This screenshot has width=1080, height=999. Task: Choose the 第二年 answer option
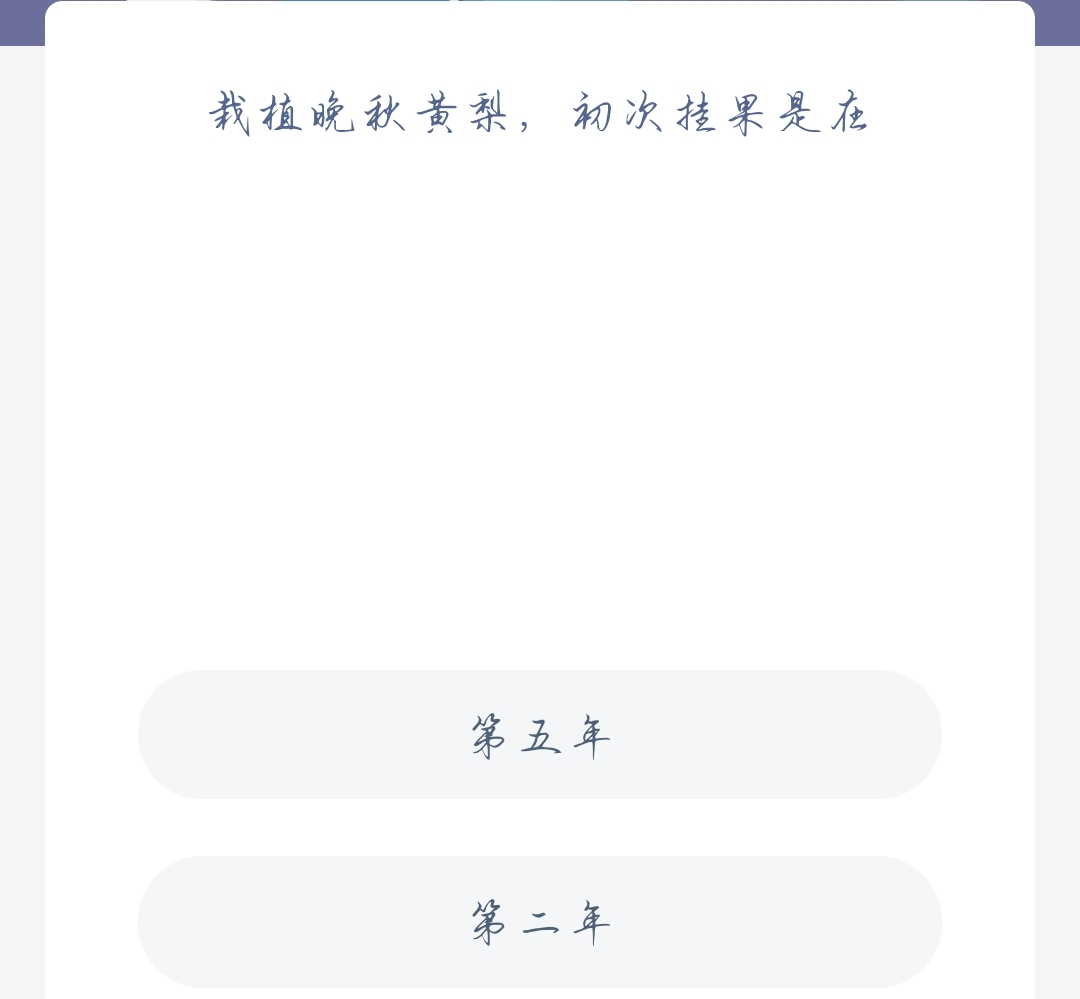[540, 921]
